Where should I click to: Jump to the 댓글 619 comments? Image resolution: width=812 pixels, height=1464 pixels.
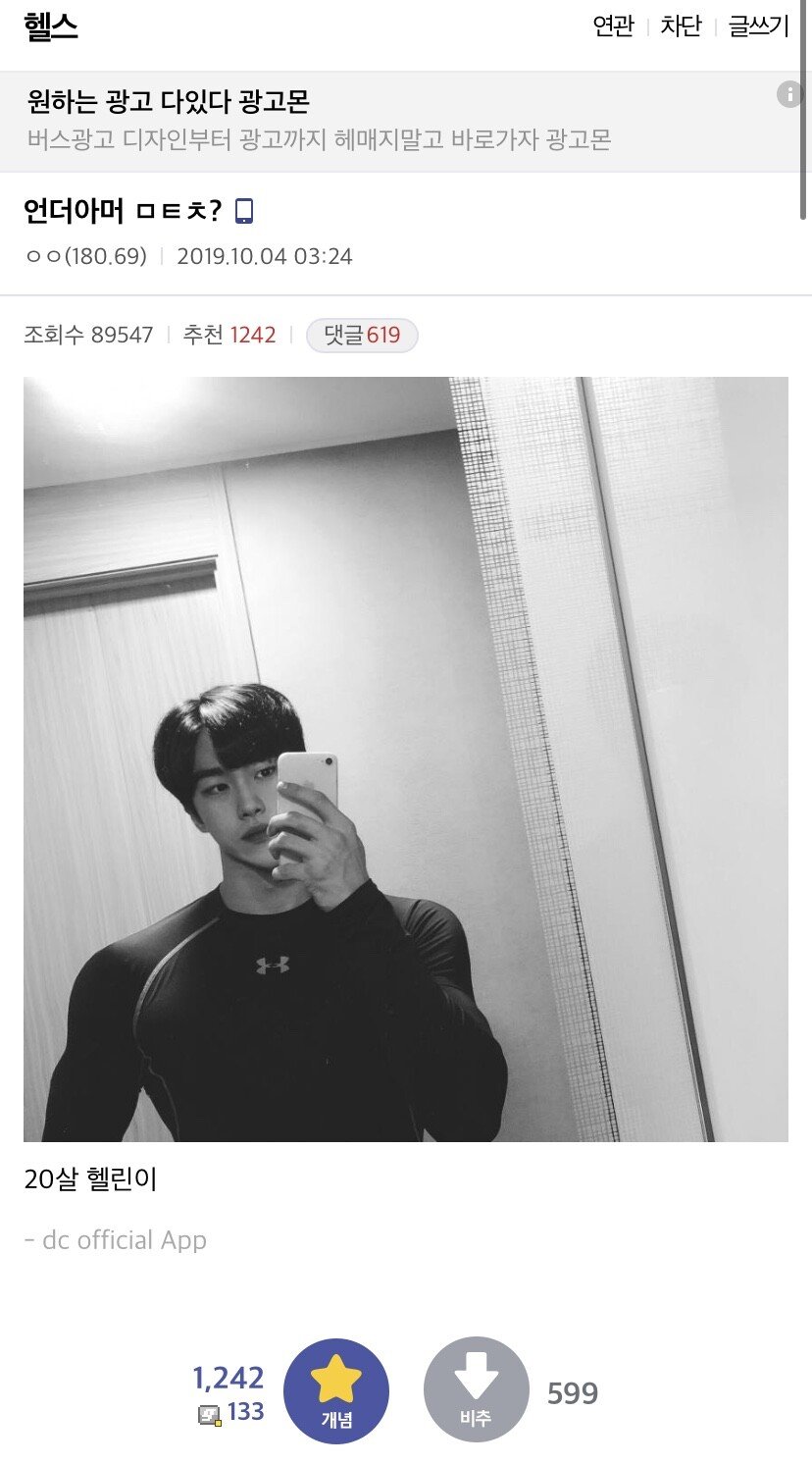(x=362, y=336)
